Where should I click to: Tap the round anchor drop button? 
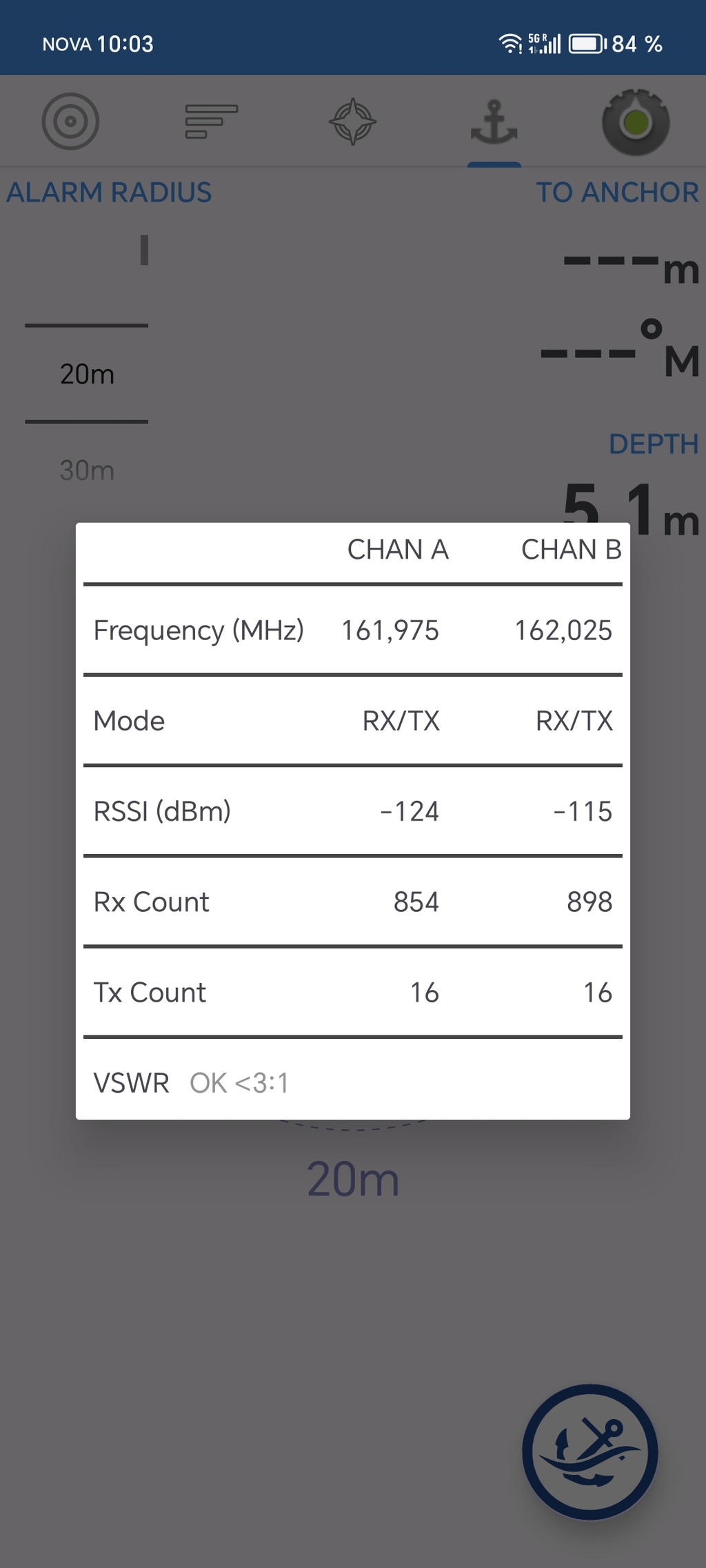590,1452
